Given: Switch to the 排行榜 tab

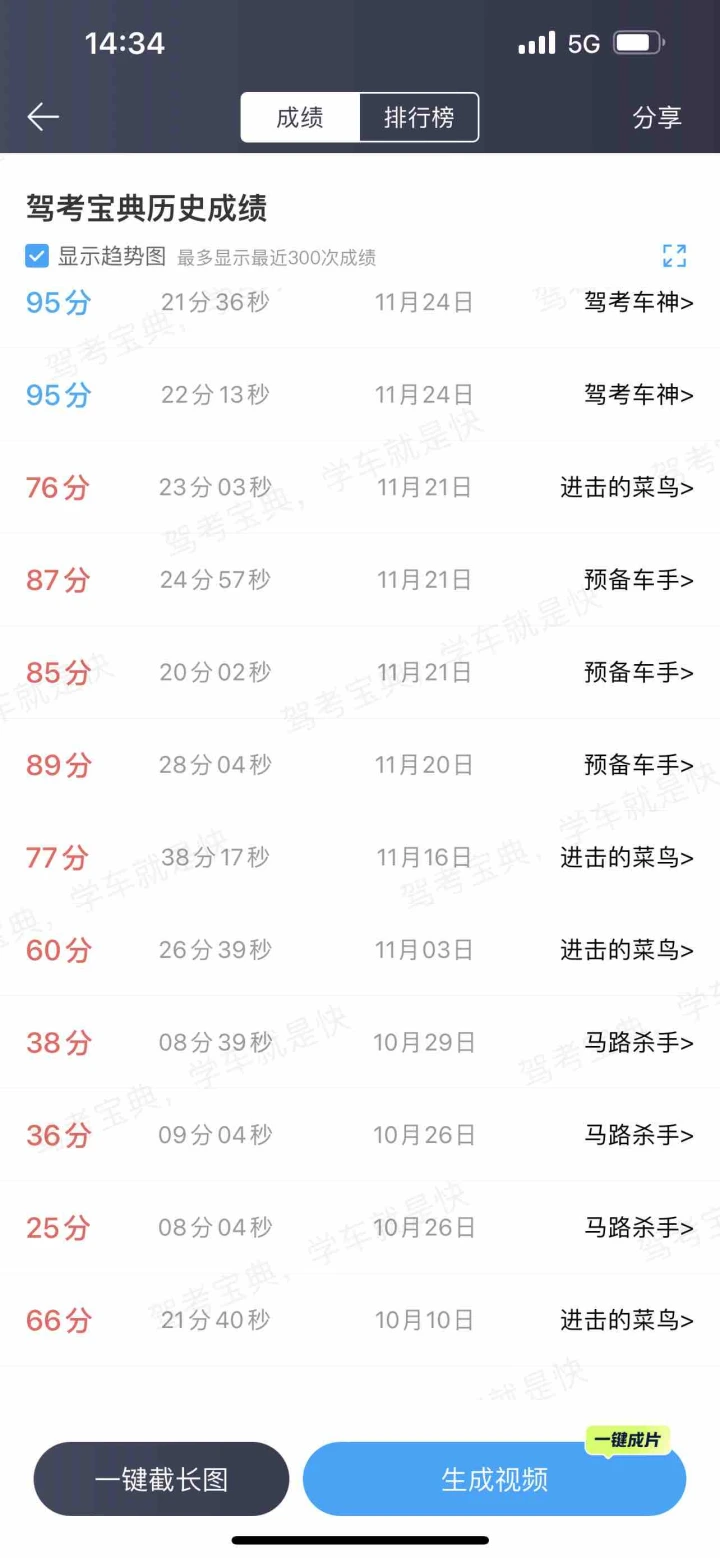Looking at the screenshot, I should pyautogui.click(x=419, y=118).
